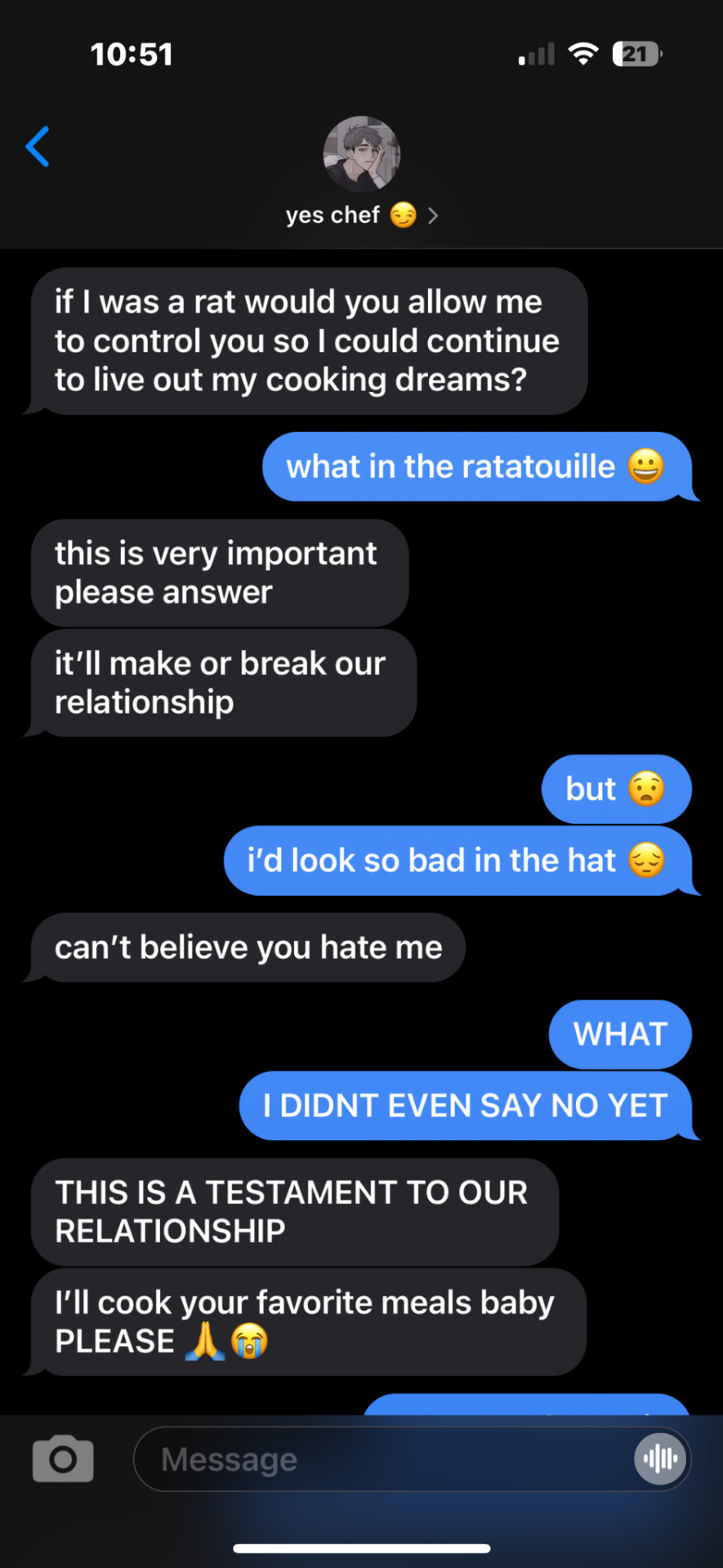Open the camera to attach a photo
The height and width of the screenshot is (1568, 723).
[63, 1459]
